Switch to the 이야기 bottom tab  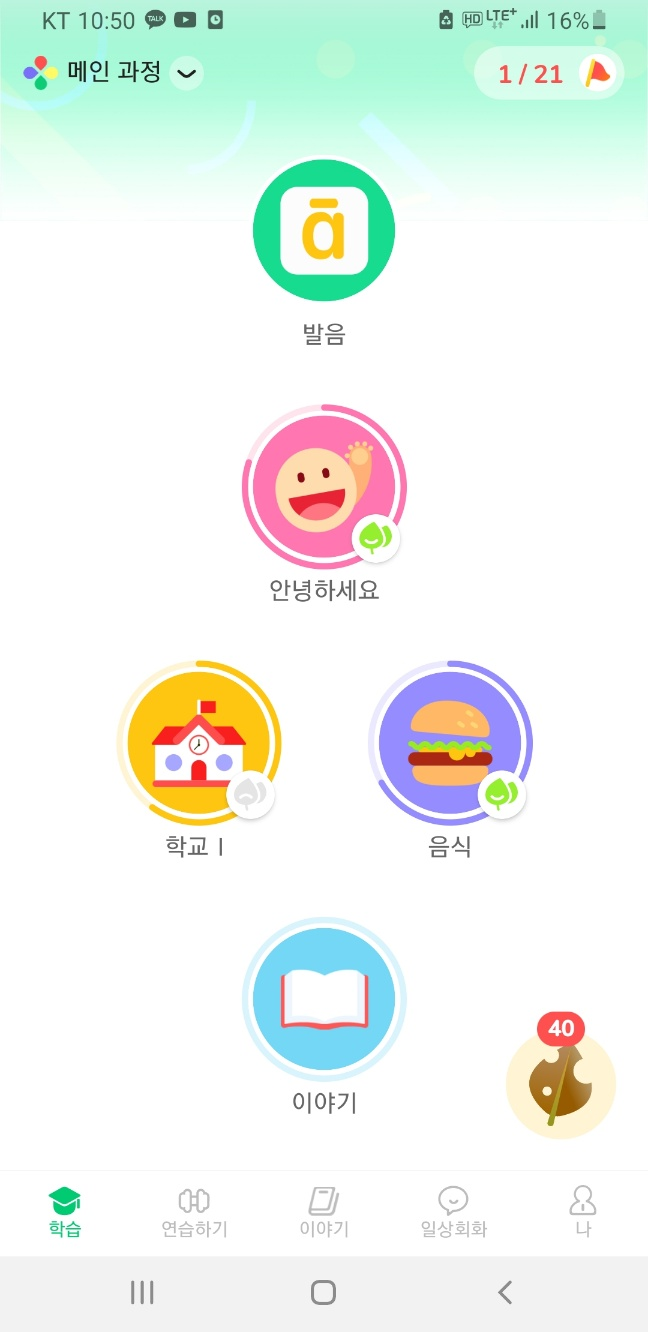coord(324,1212)
